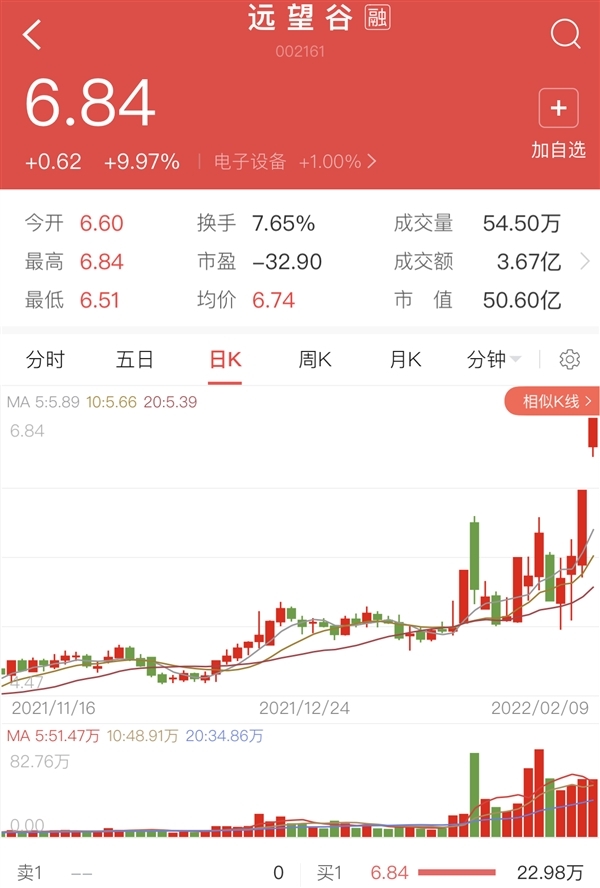
Task: Switch to the 周K chart tab
Action: [315, 360]
